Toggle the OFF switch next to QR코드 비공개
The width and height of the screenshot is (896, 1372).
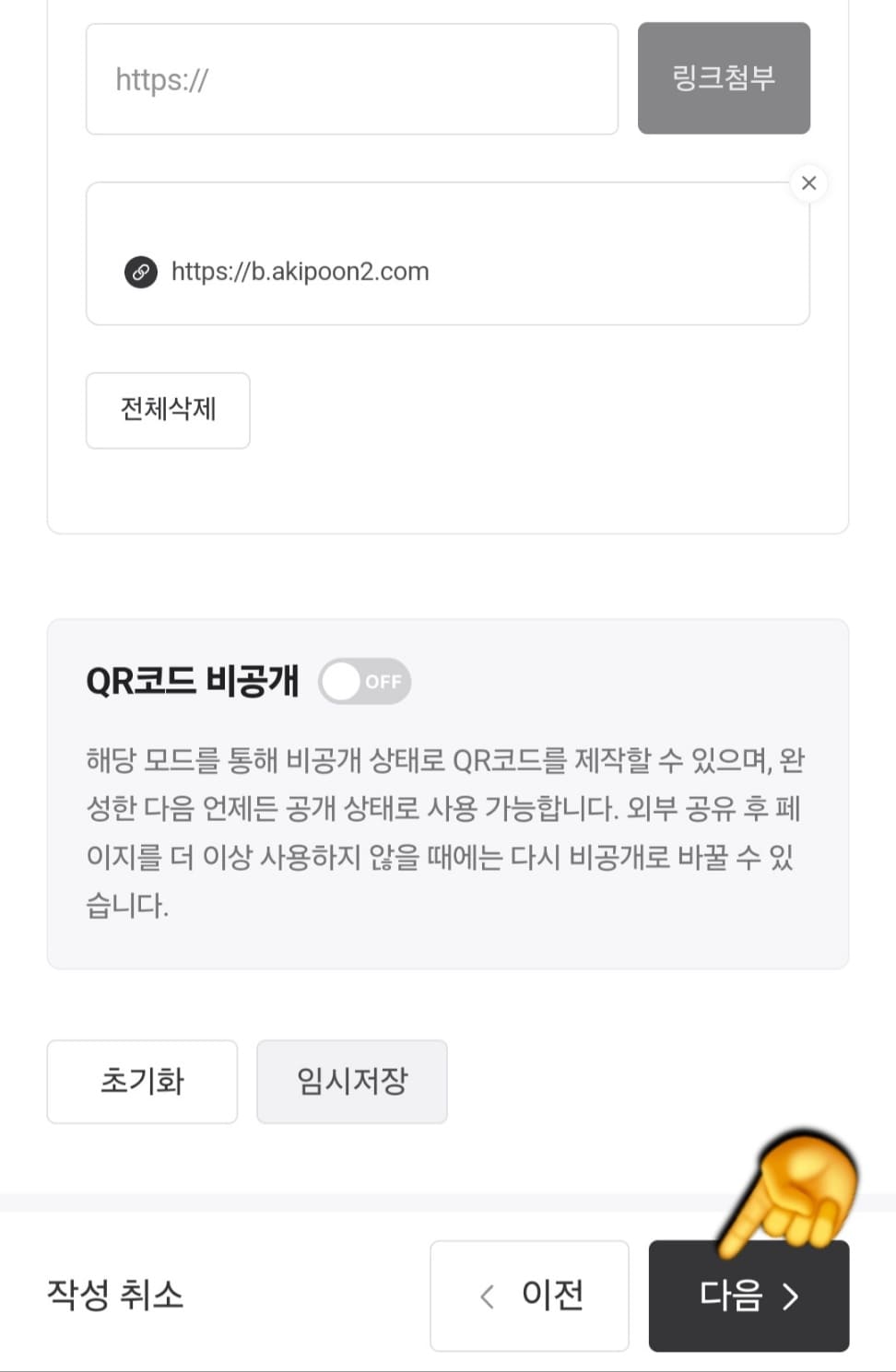(x=365, y=682)
